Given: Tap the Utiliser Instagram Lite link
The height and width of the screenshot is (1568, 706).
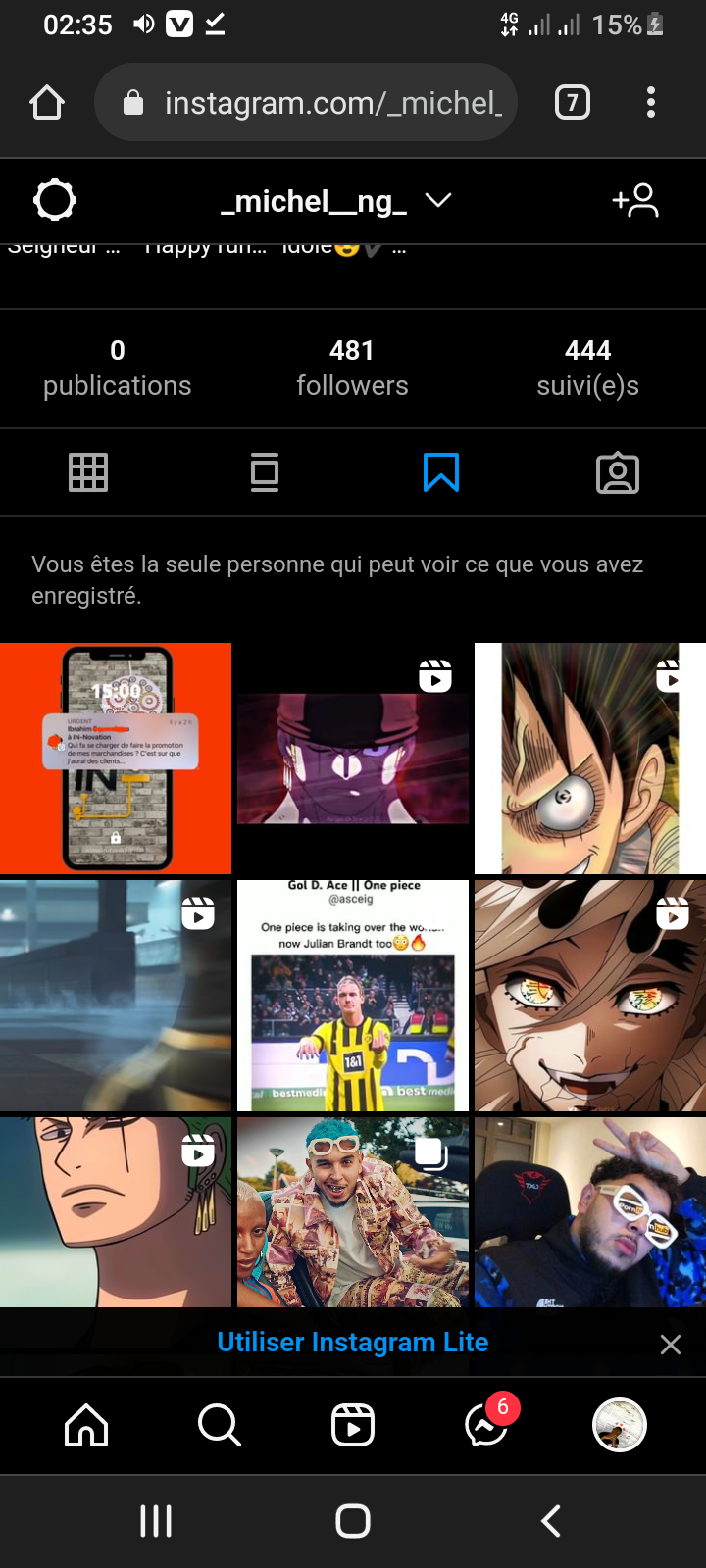Looking at the screenshot, I should 353,1343.
